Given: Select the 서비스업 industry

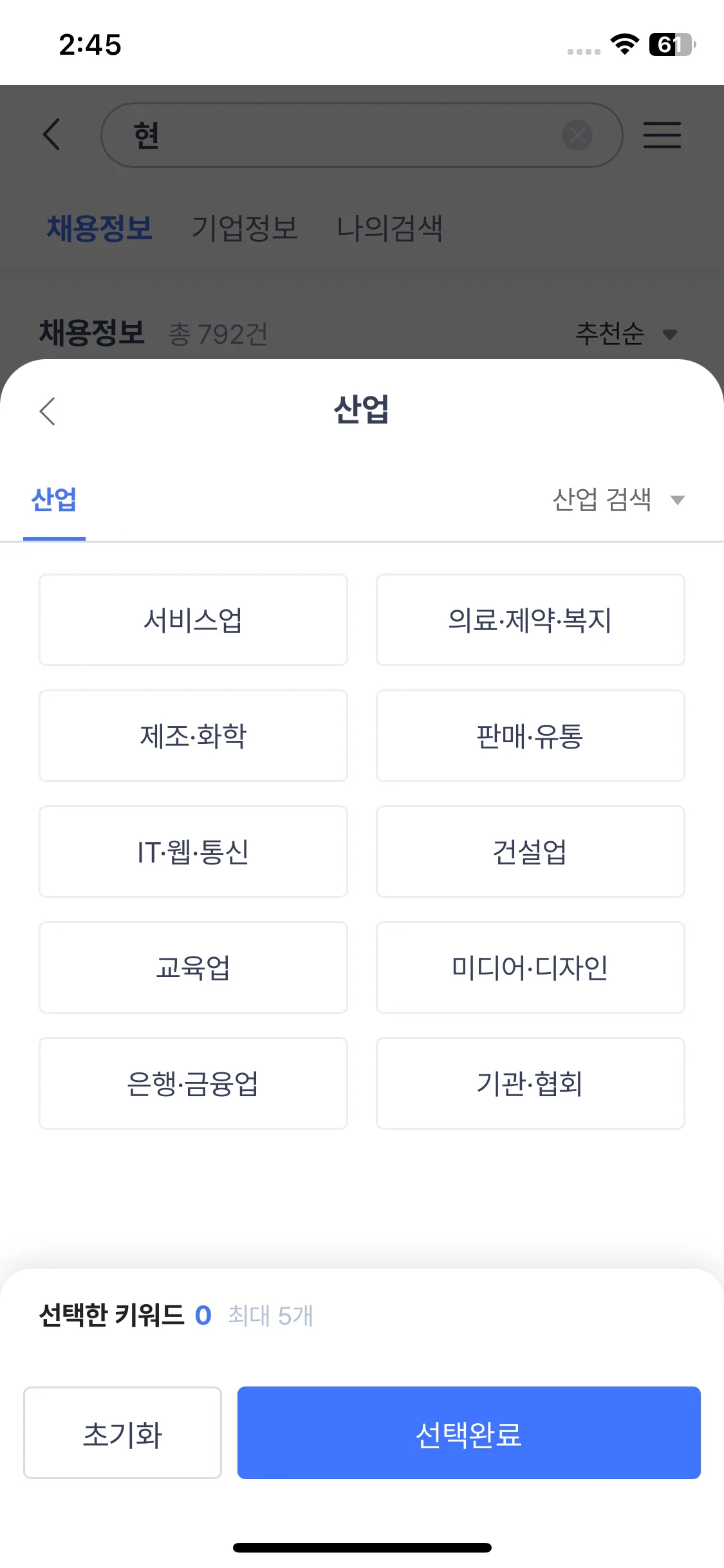Looking at the screenshot, I should tap(193, 620).
